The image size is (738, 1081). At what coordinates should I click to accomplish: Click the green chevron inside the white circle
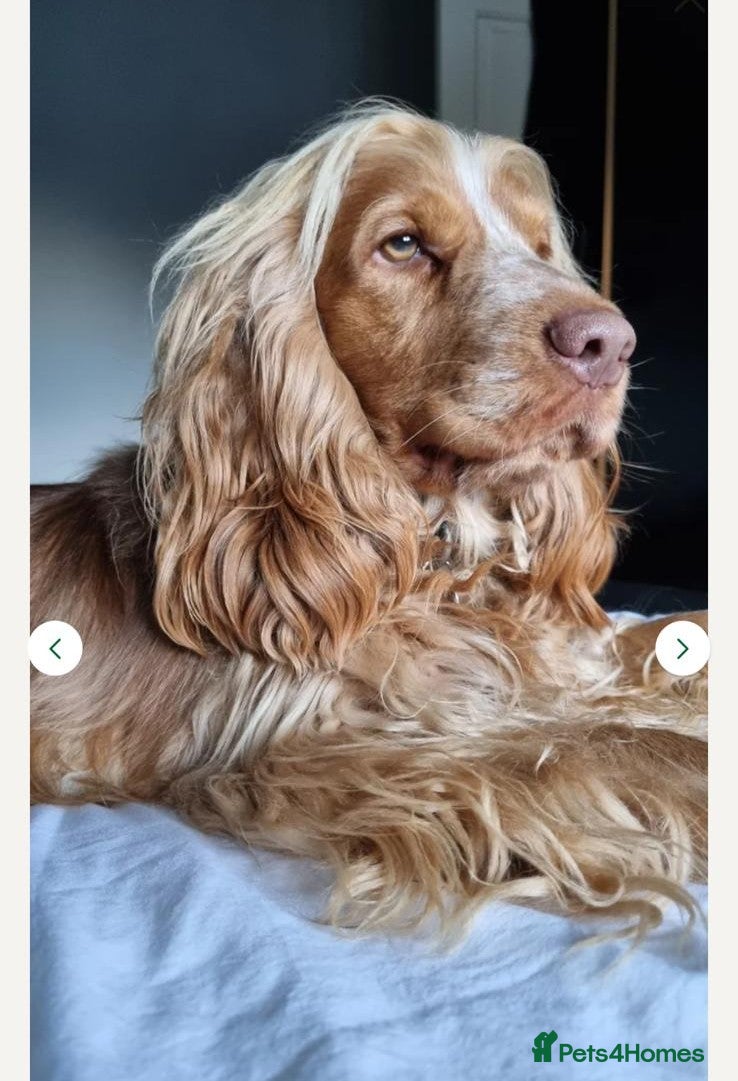point(684,647)
